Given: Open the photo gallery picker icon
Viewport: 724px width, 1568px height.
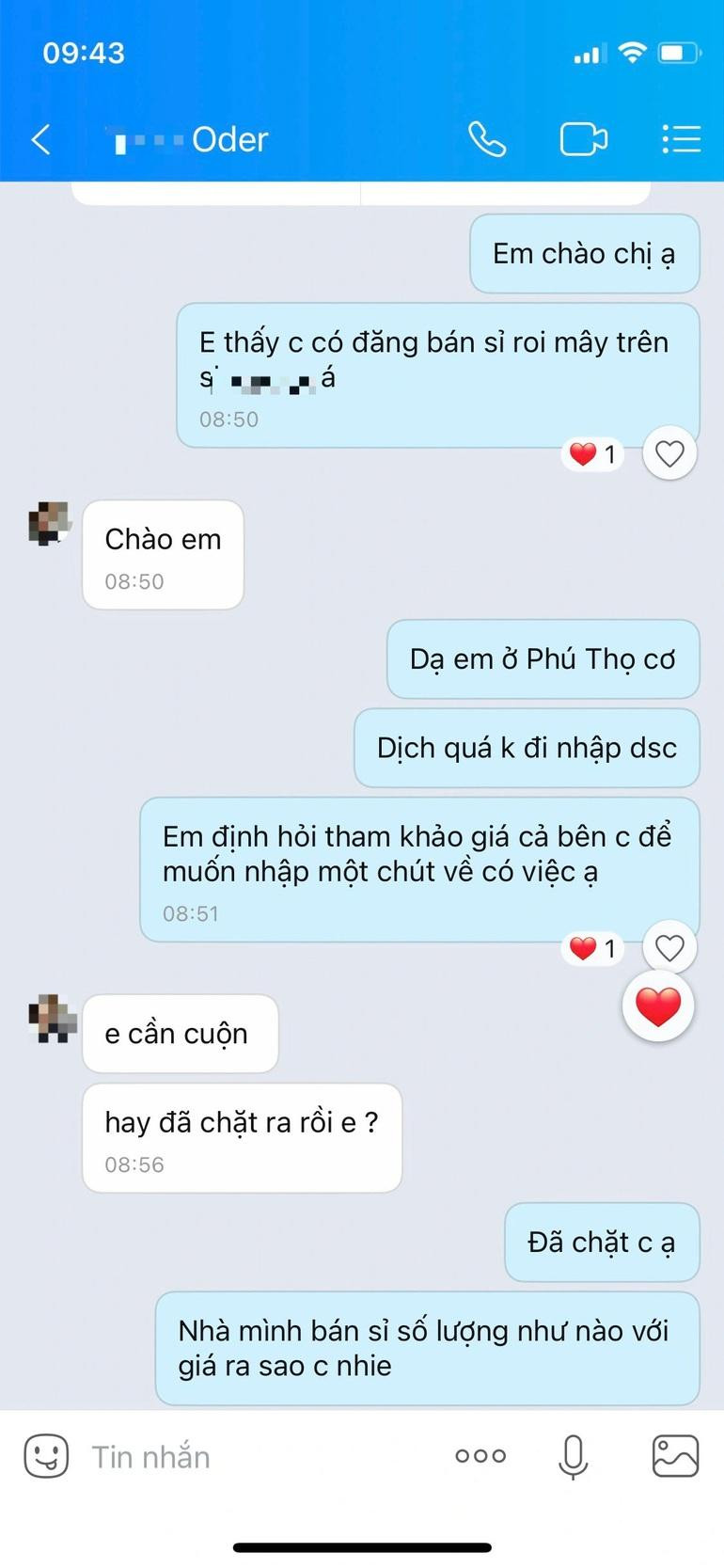Looking at the screenshot, I should click(674, 1456).
